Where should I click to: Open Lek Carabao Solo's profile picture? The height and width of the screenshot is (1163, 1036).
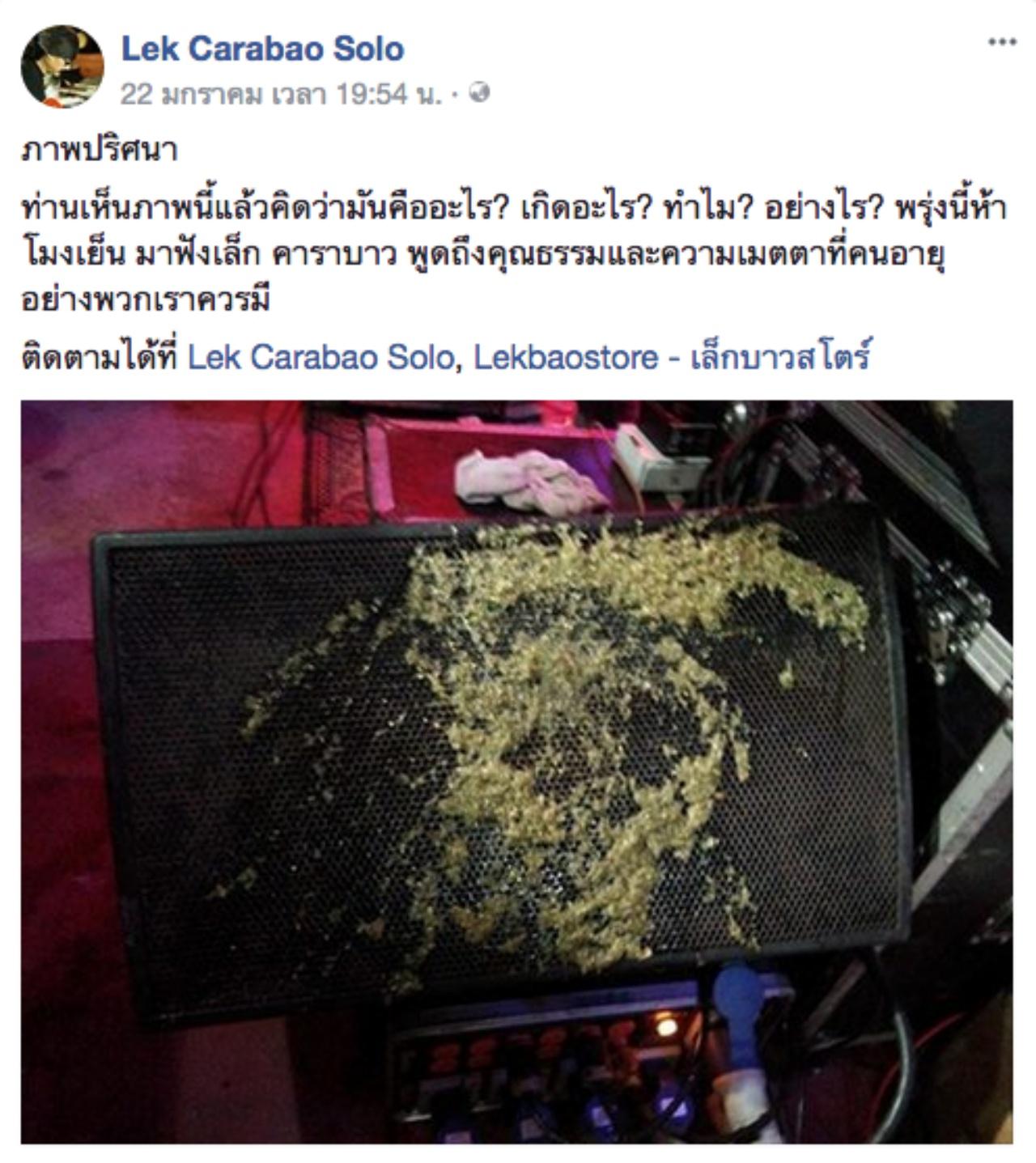tap(62, 66)
